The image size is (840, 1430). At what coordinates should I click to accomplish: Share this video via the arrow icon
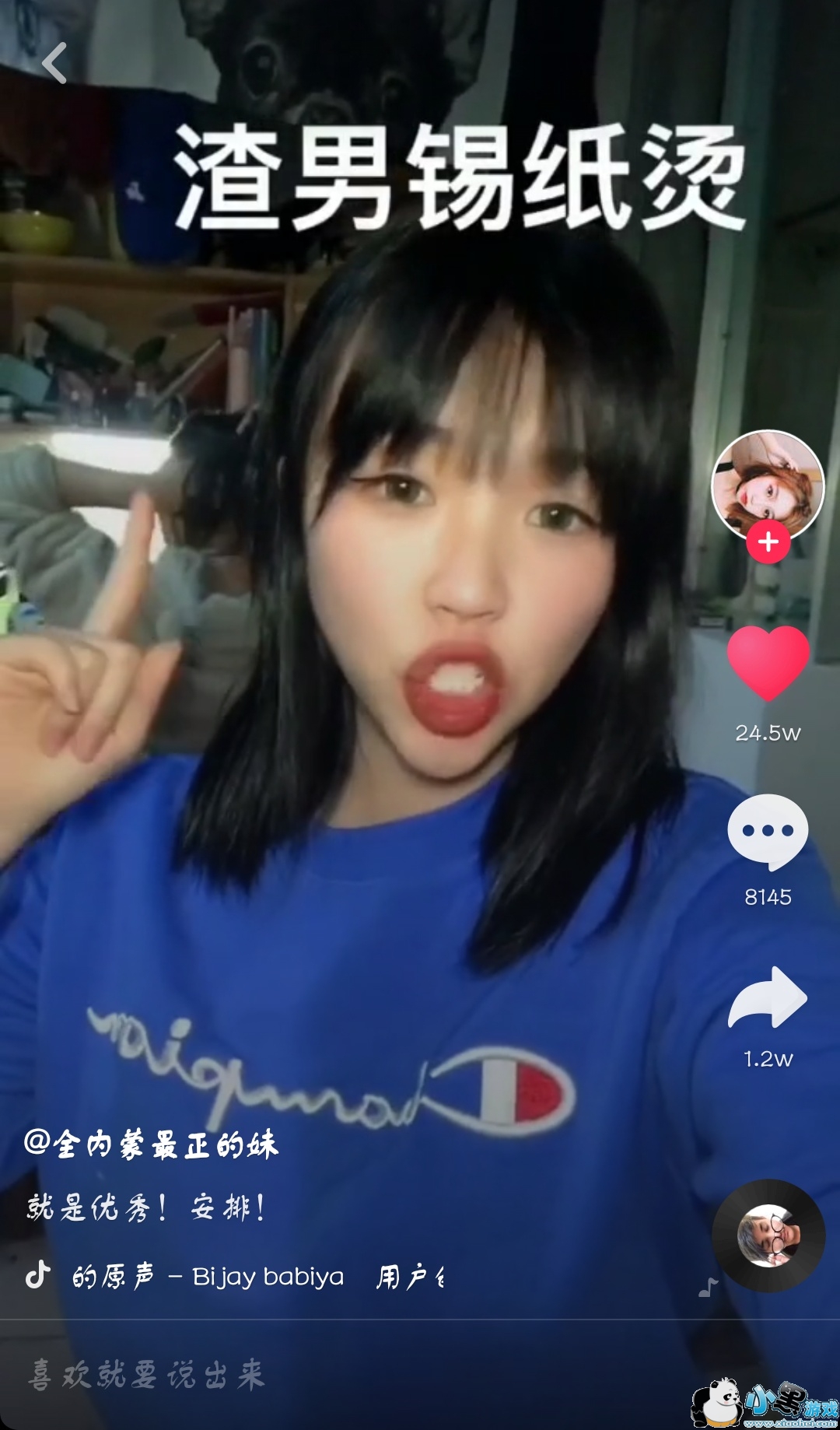(x=768, y=997)
